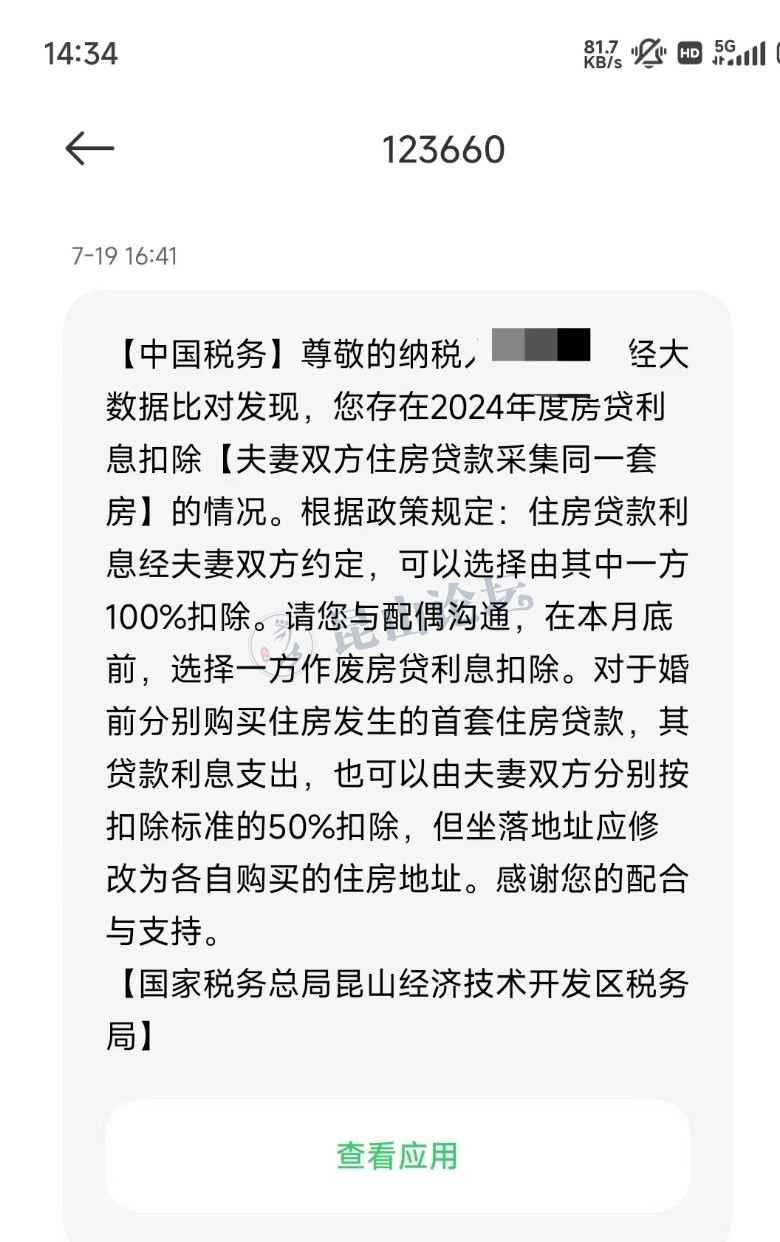
Task: Tap the 查看应用 button
Action: [x=397, y=1155]
